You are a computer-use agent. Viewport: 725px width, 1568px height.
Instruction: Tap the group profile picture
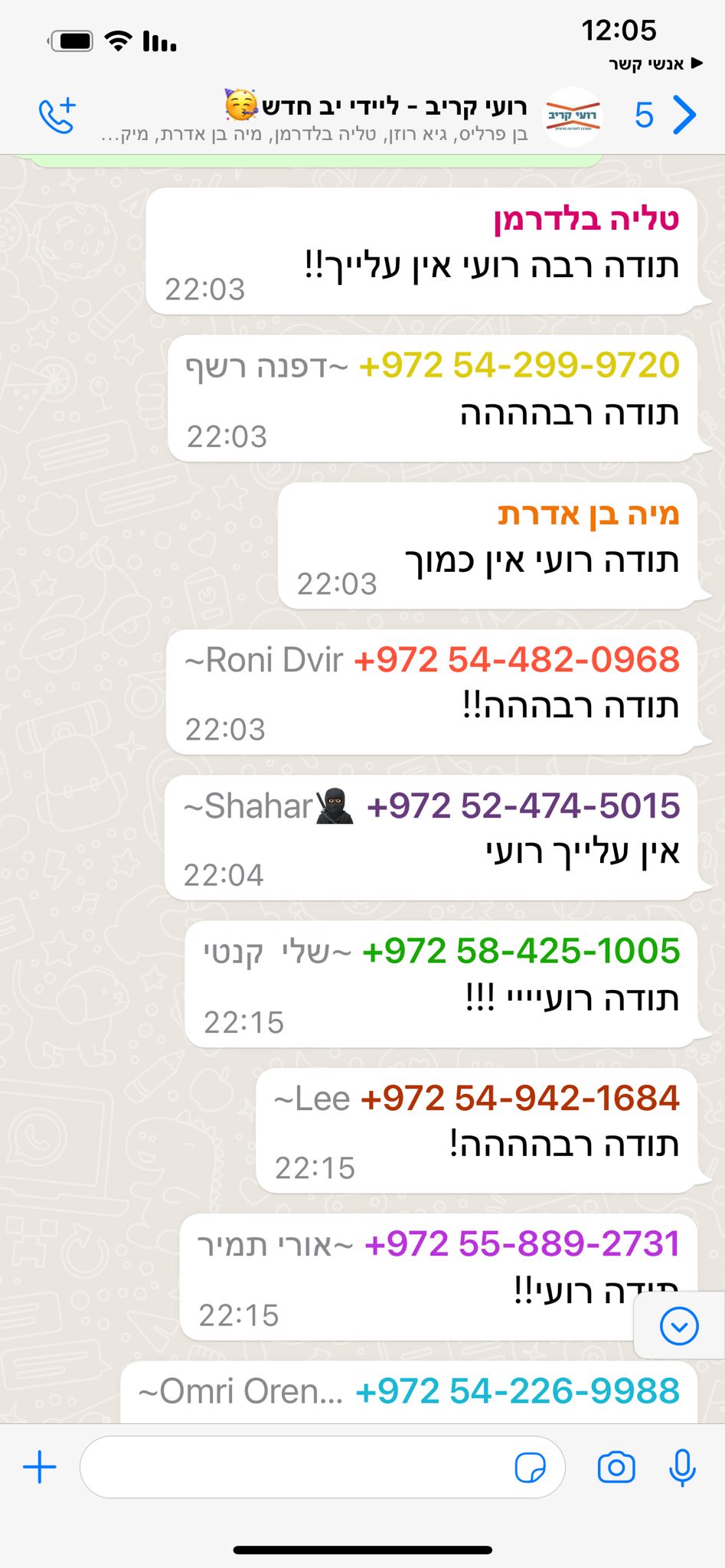click(x=573, y=116)
